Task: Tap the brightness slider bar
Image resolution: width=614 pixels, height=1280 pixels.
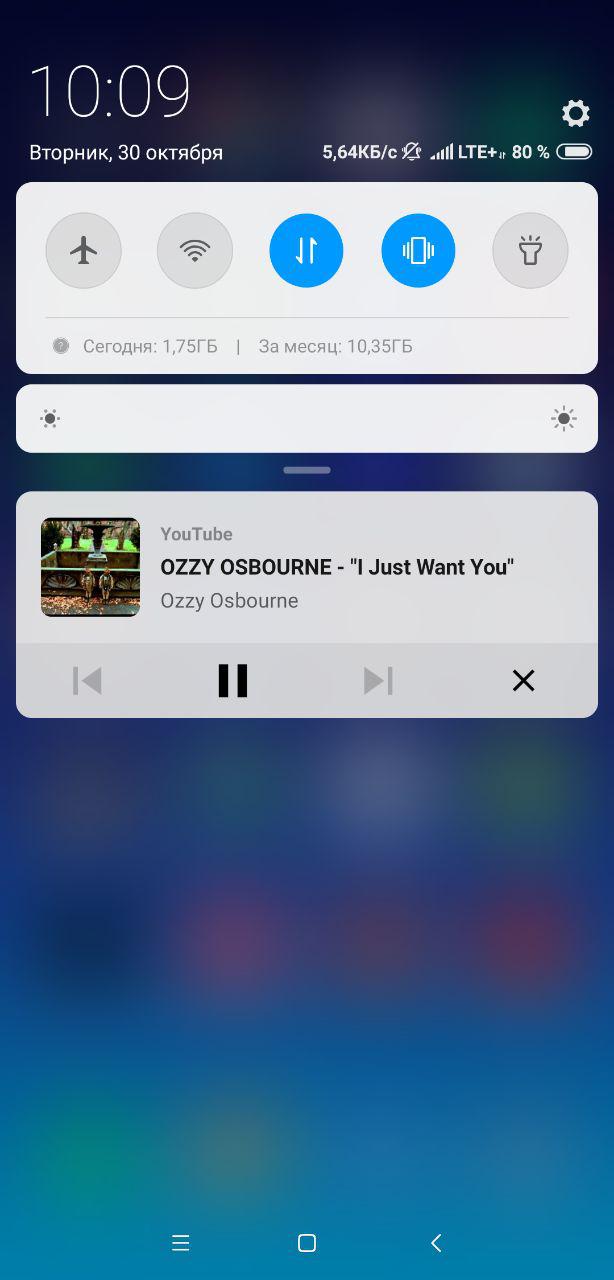Action: coord(307,419)
